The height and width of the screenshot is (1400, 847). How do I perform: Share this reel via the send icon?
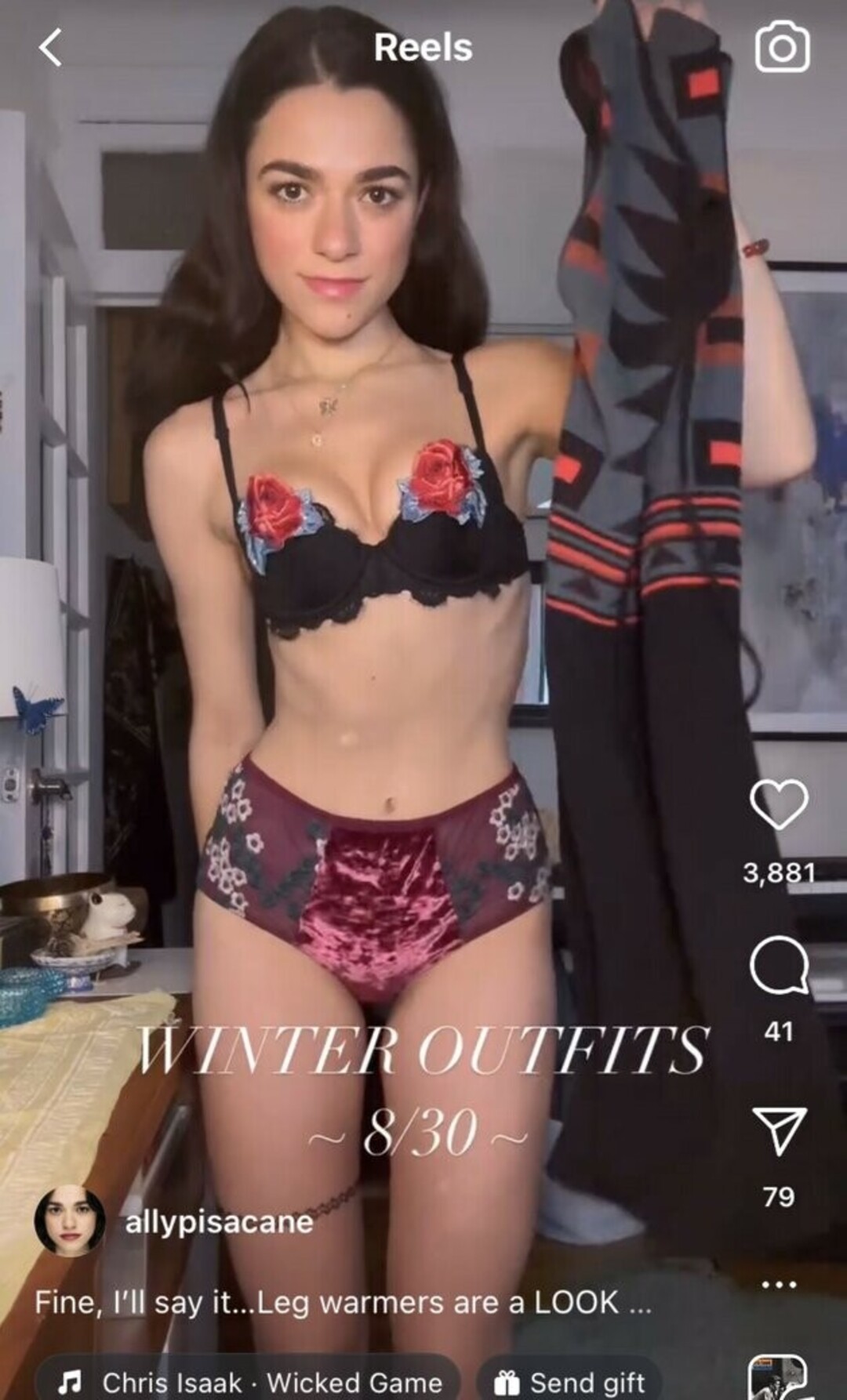click(x=778, y=1130)
